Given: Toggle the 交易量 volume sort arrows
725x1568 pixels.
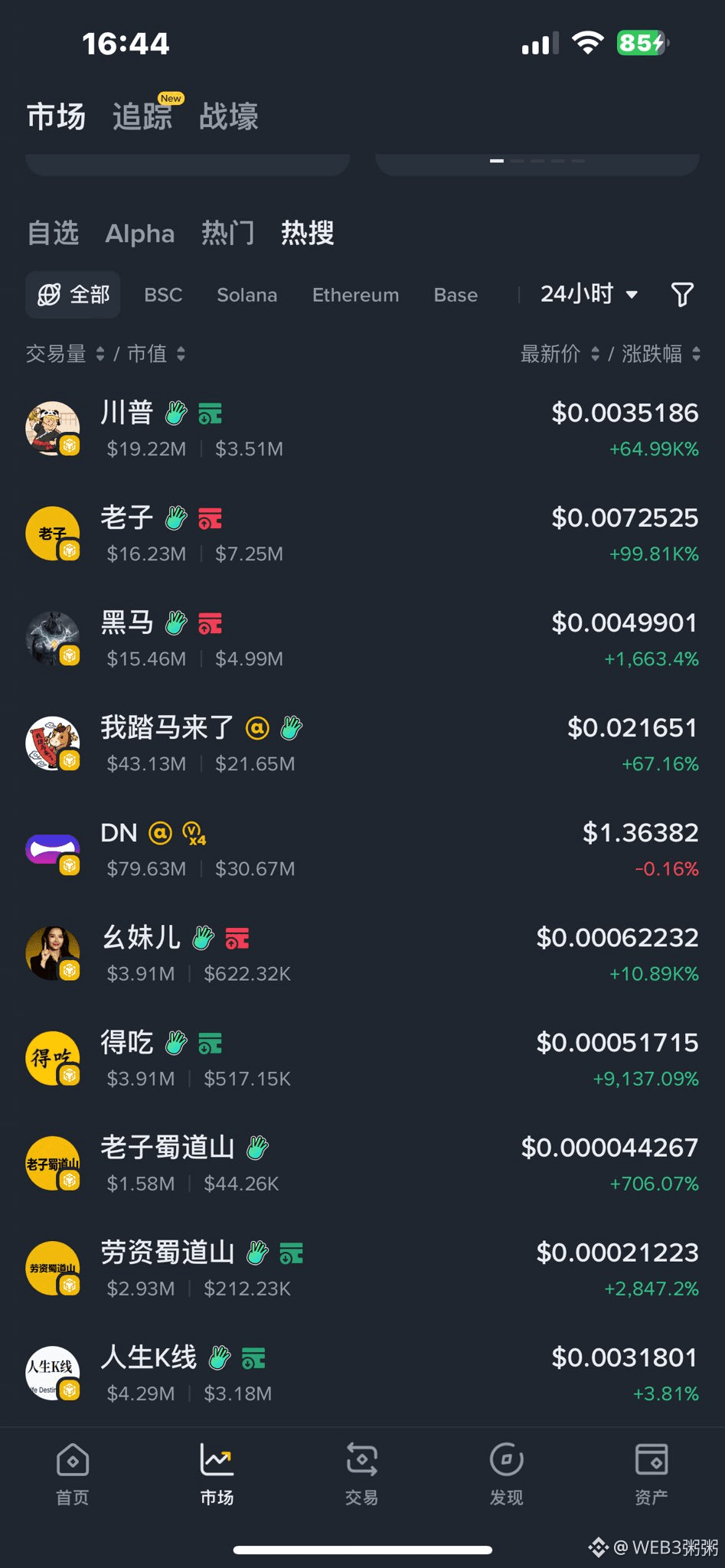Looking at the screenshot, I should tap(100, 354).
